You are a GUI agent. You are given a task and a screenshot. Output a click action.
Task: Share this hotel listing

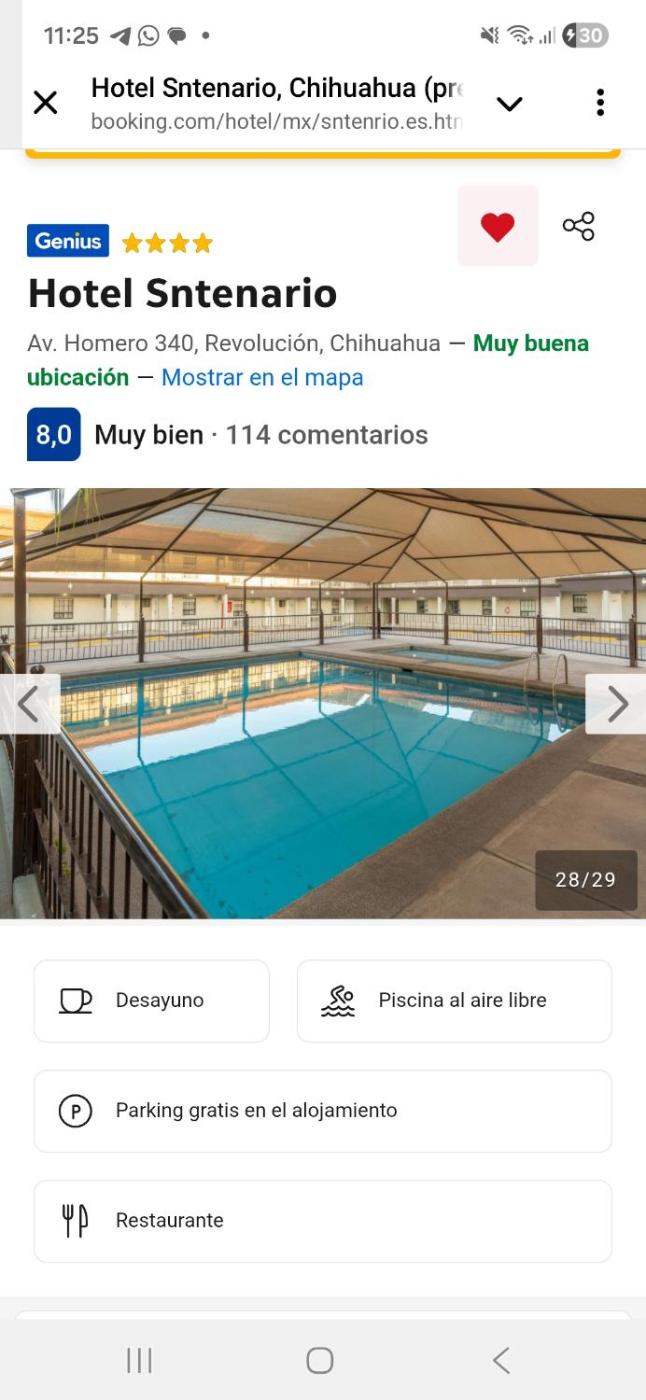[x=578, y=226]
